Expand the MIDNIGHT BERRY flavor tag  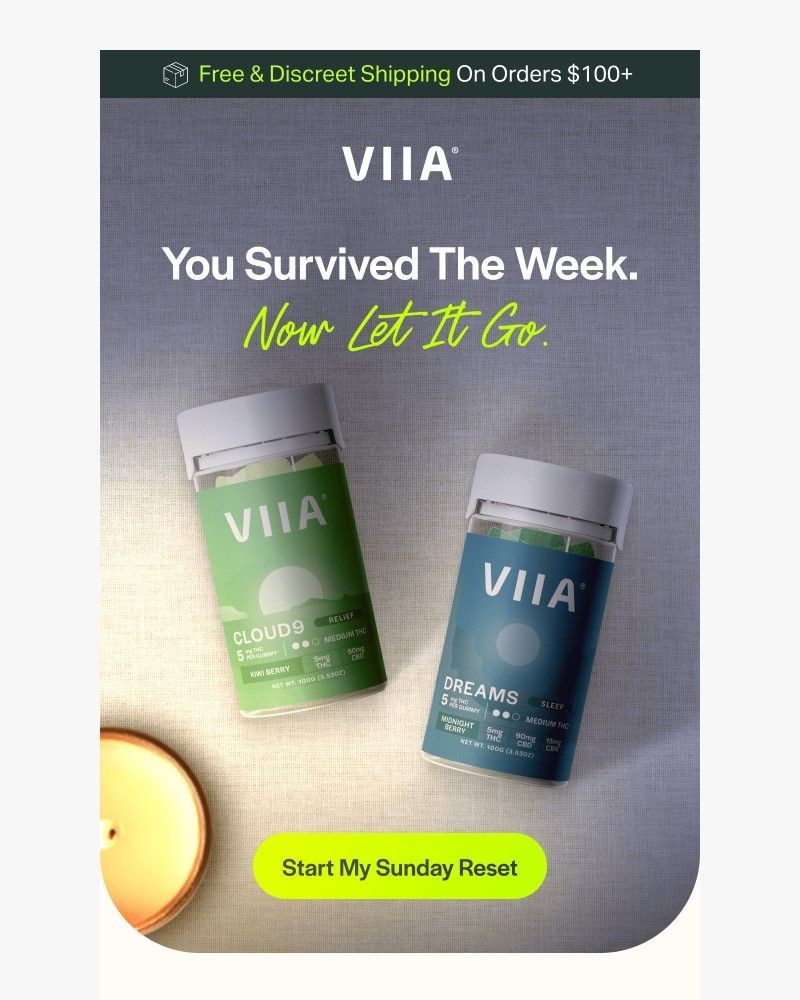(457, 726)
